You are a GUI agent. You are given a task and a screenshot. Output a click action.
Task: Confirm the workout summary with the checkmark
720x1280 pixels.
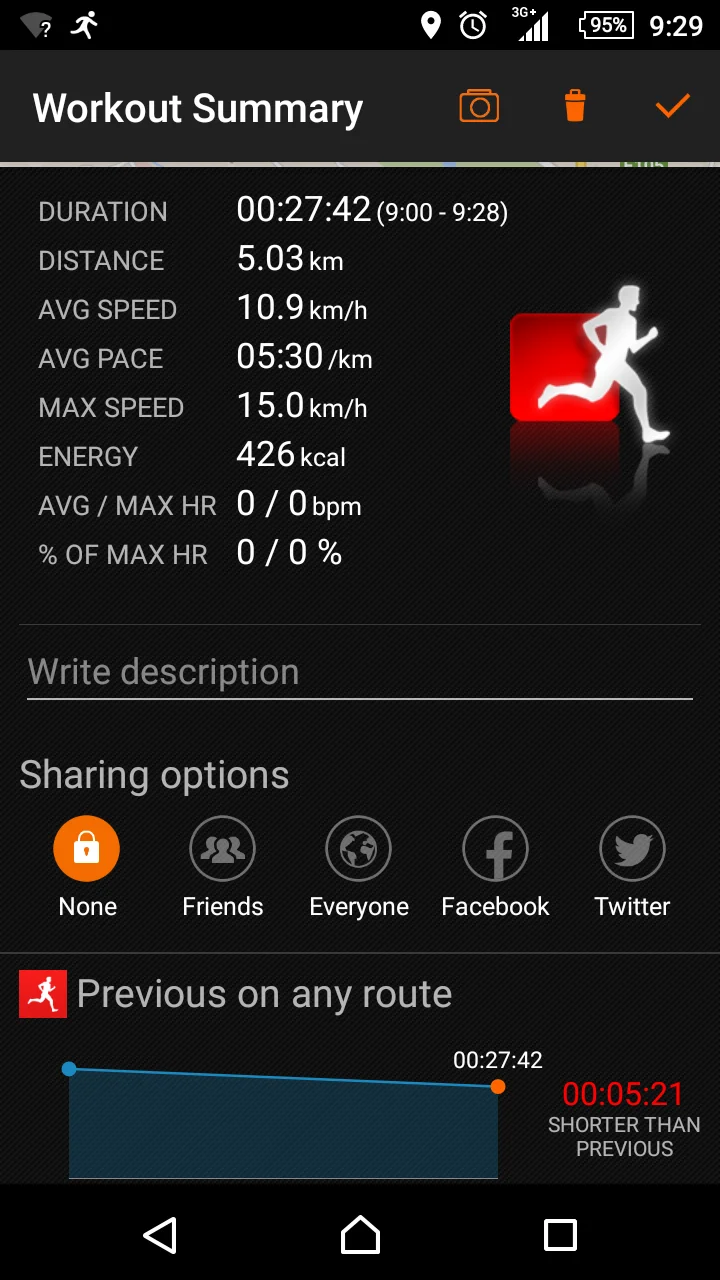[x=672, y=106]
